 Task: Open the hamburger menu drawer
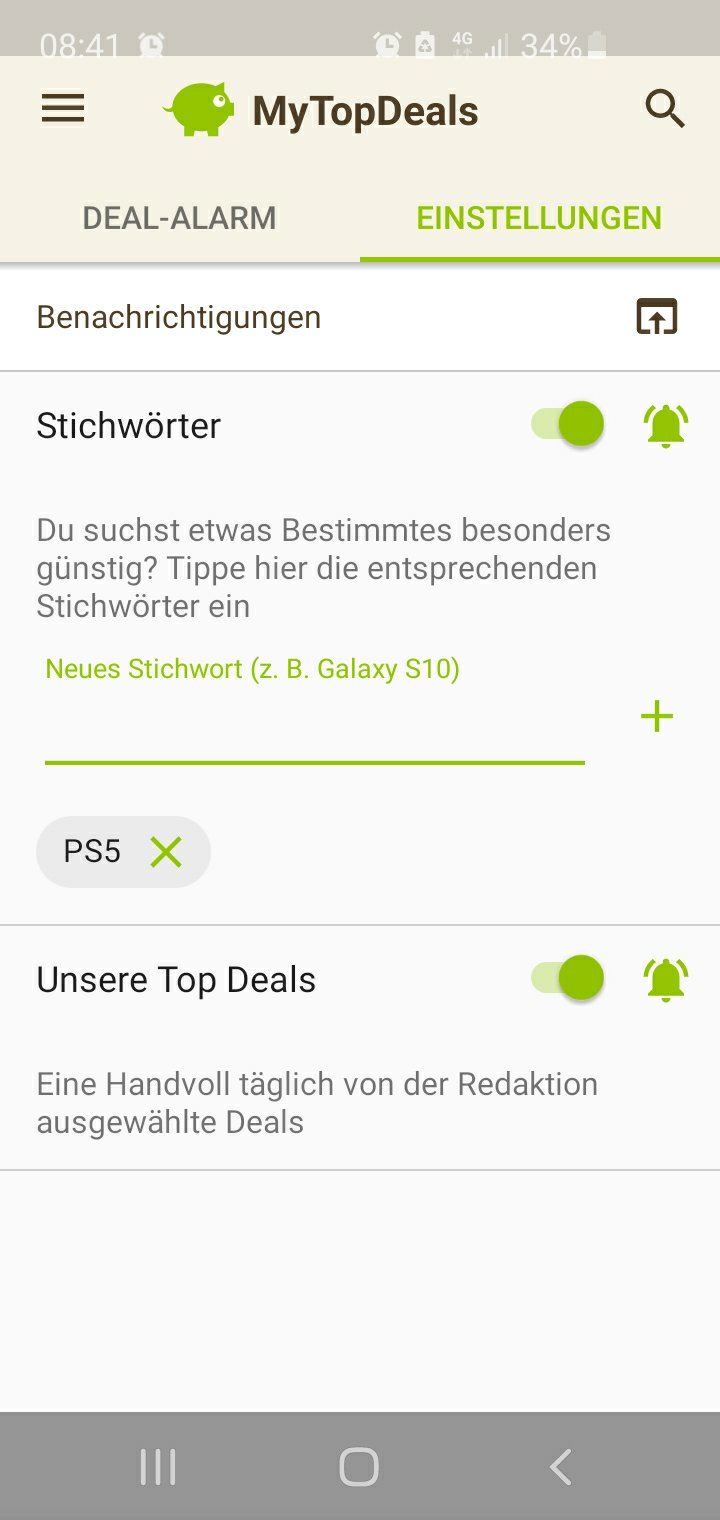point(63,109)
